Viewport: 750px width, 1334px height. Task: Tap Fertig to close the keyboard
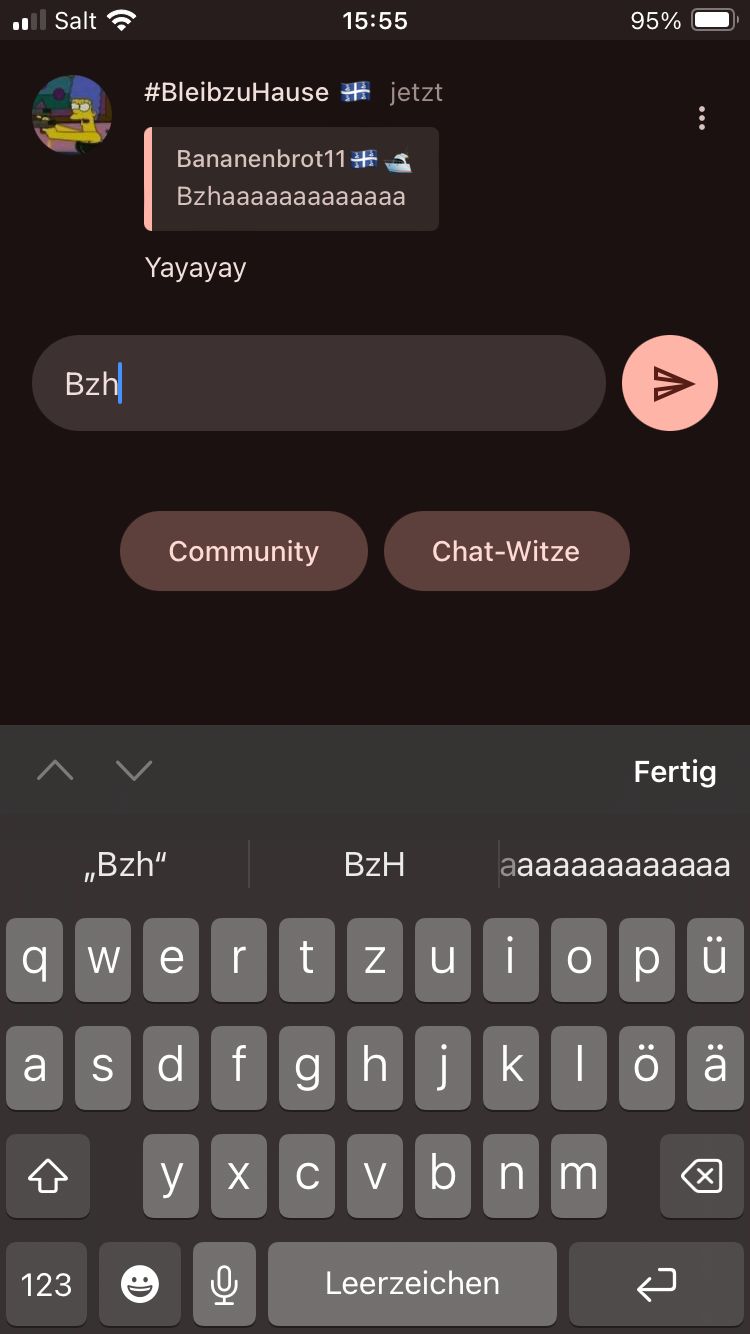point(675,771)
